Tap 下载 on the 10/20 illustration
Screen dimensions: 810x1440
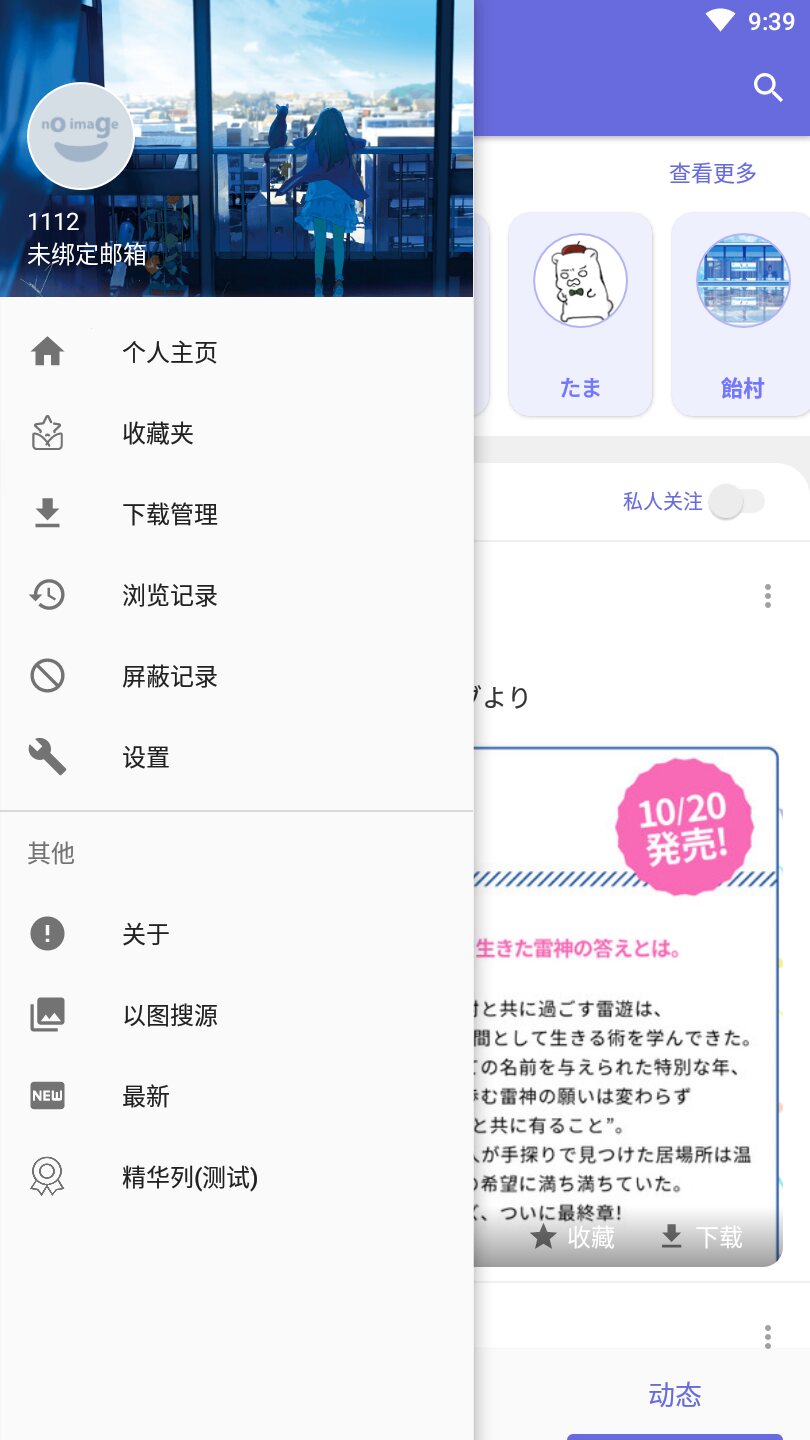click(x=702, y=1238)
